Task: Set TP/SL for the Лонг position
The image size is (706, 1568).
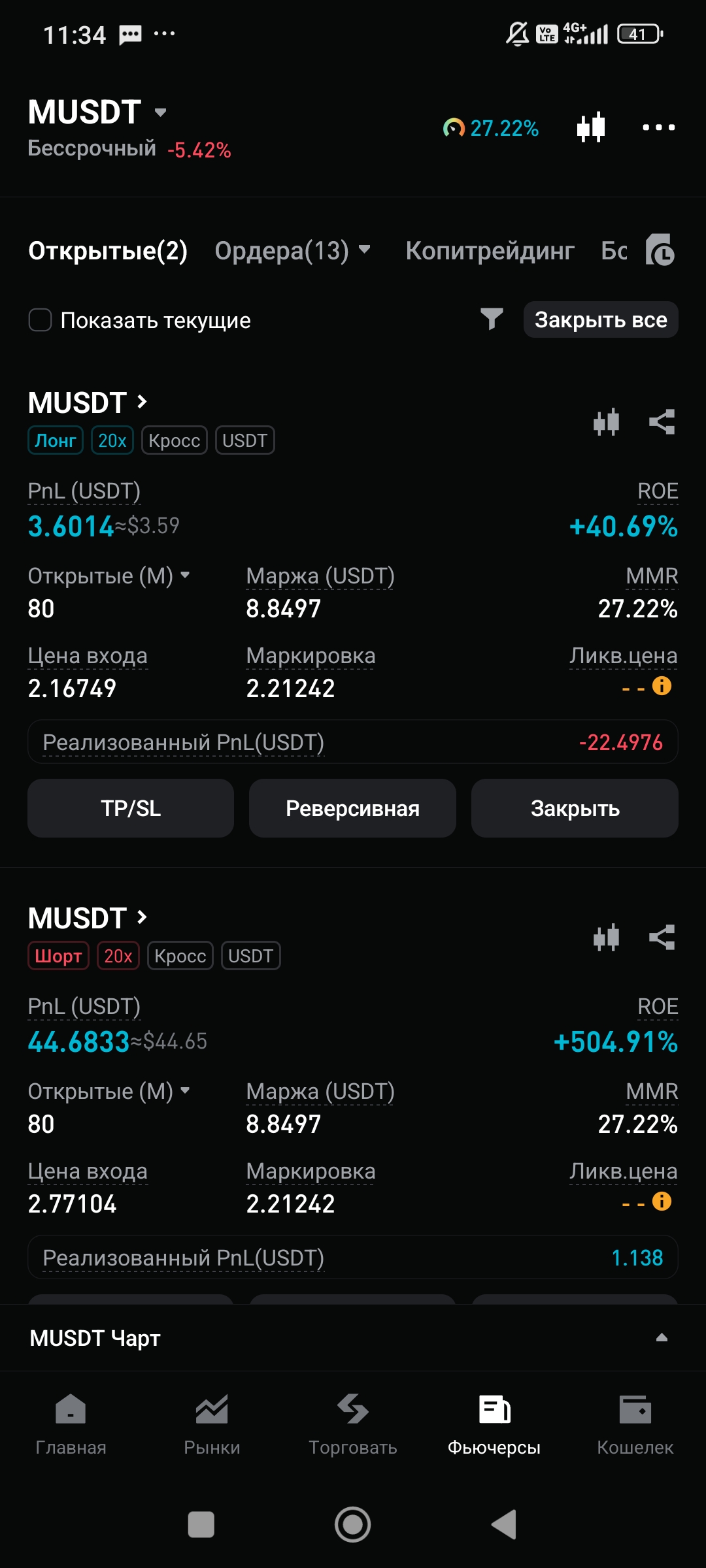Action: [131, 808]
